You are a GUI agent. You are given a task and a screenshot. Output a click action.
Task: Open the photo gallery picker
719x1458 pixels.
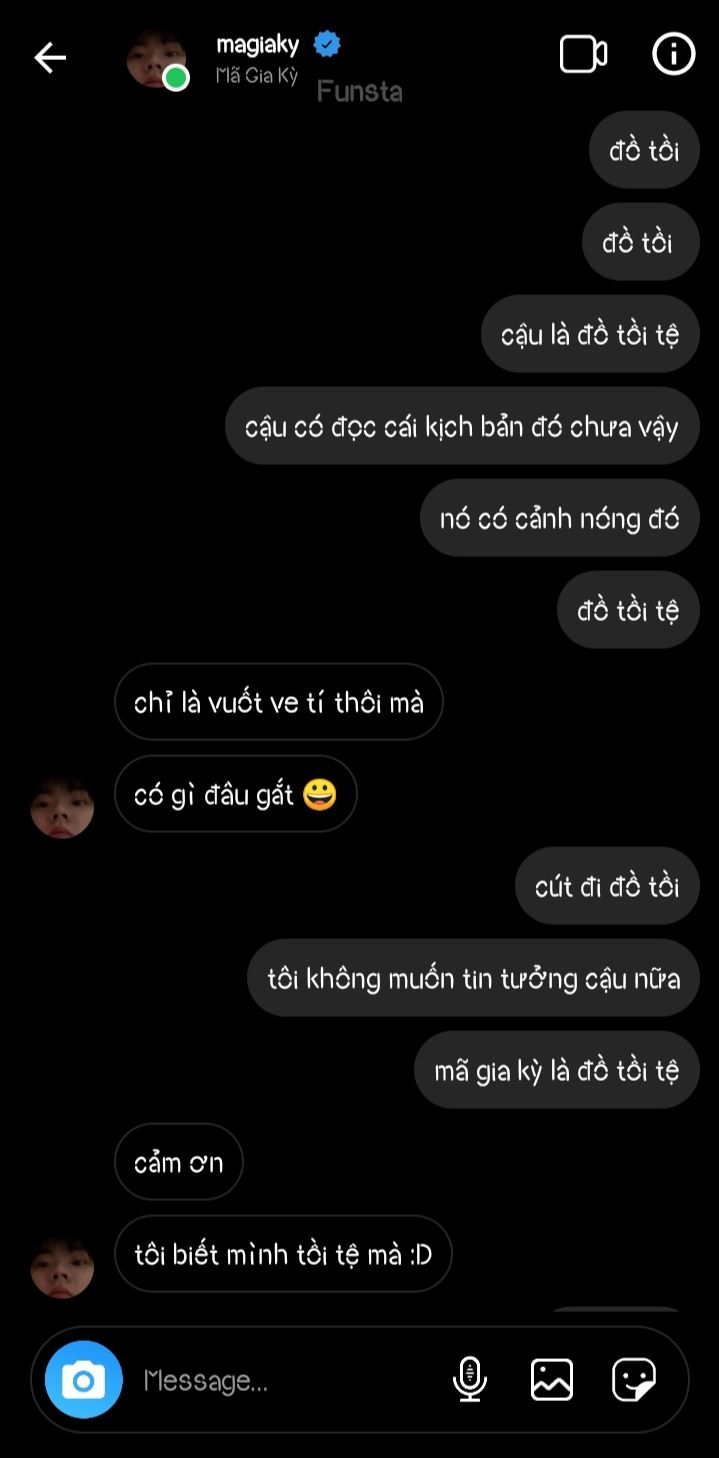click(x=552, y=1380)
